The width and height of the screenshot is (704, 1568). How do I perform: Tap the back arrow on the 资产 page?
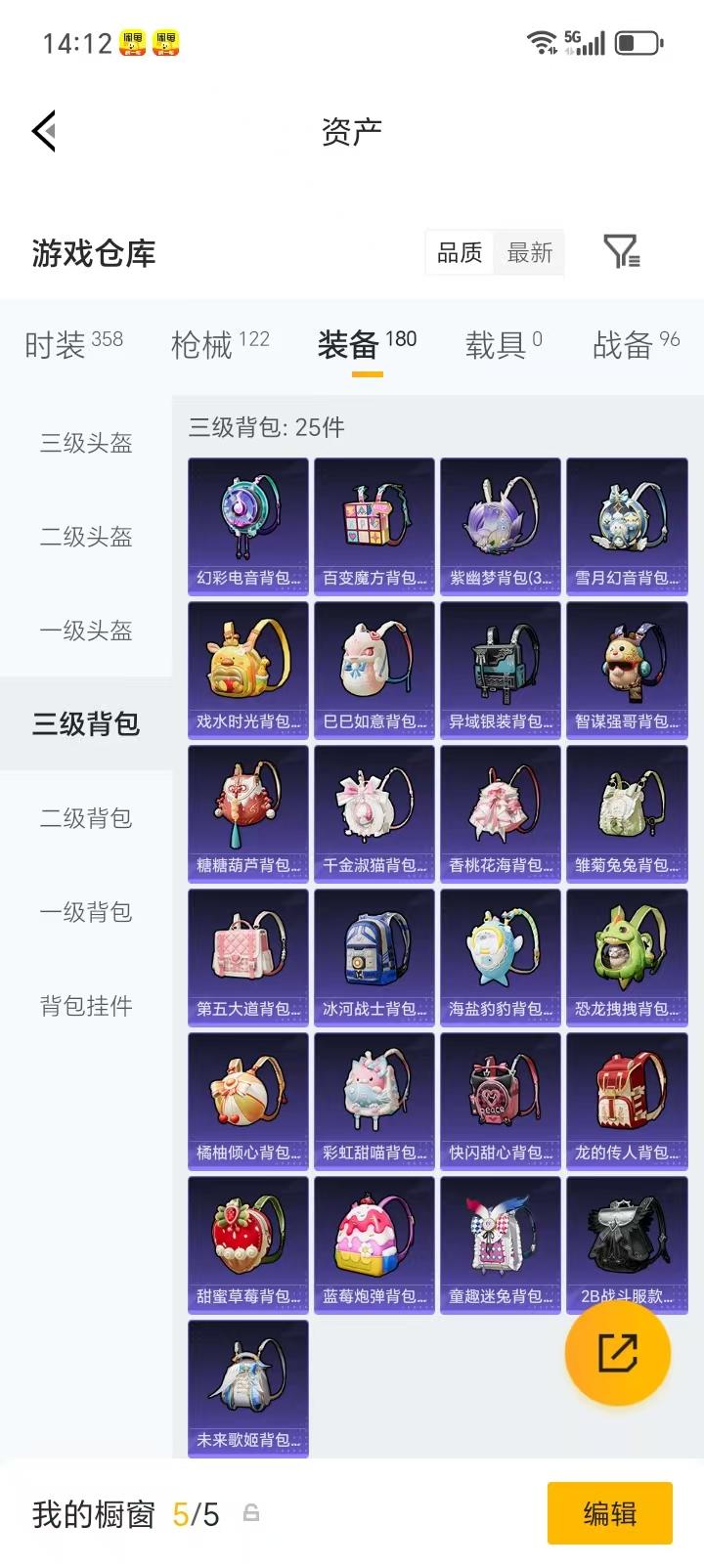[x=41, y=131]
